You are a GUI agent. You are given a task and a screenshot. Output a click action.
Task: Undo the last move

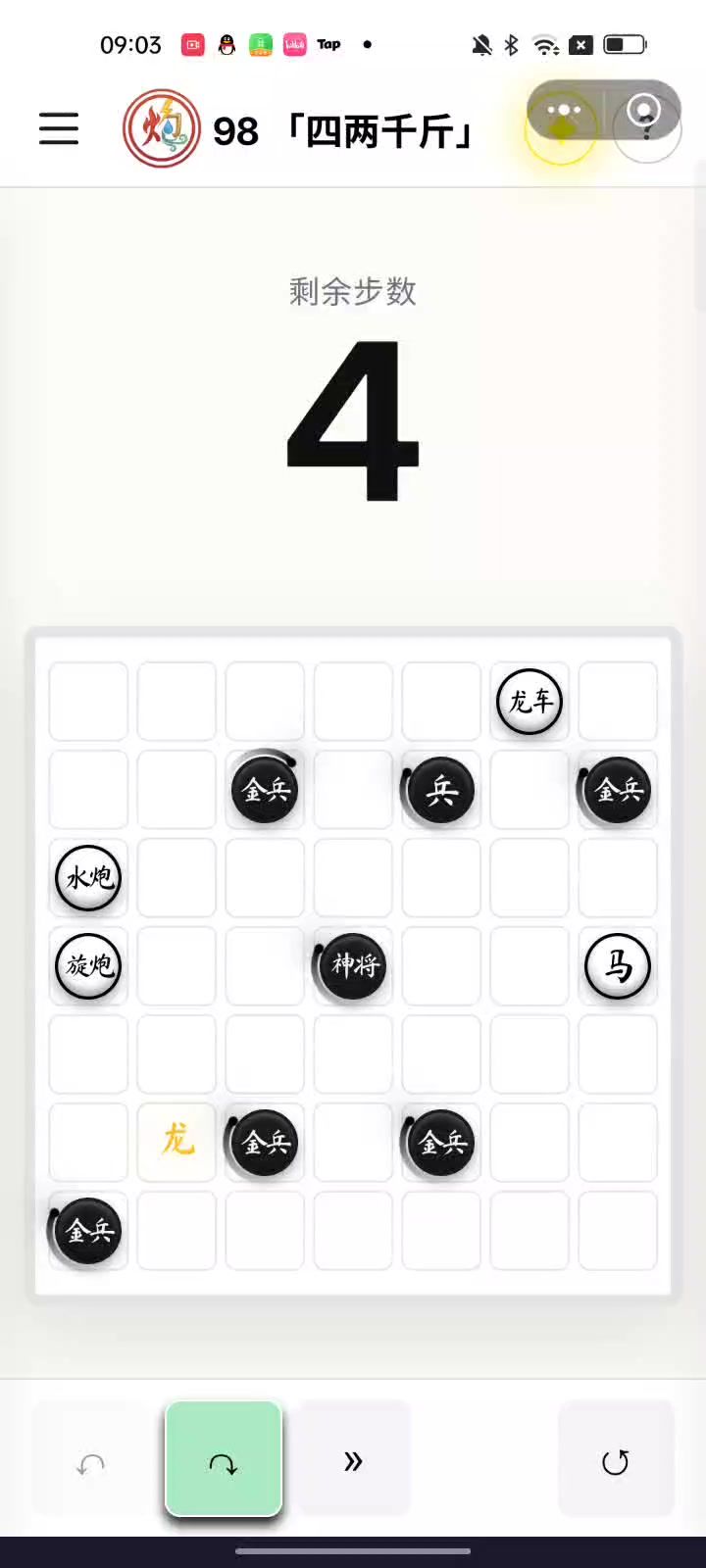[91, 1463]
